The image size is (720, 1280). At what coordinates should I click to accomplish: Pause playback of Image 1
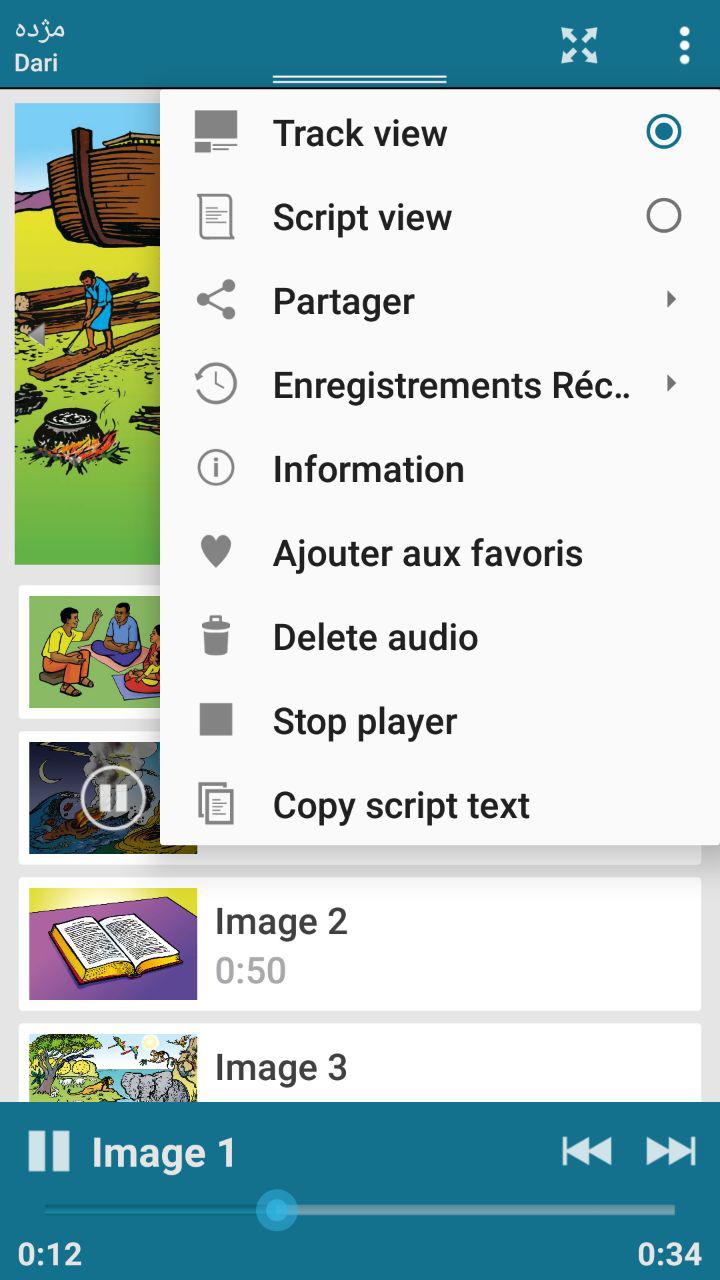pyautogui.click(x=48, y=1151)
